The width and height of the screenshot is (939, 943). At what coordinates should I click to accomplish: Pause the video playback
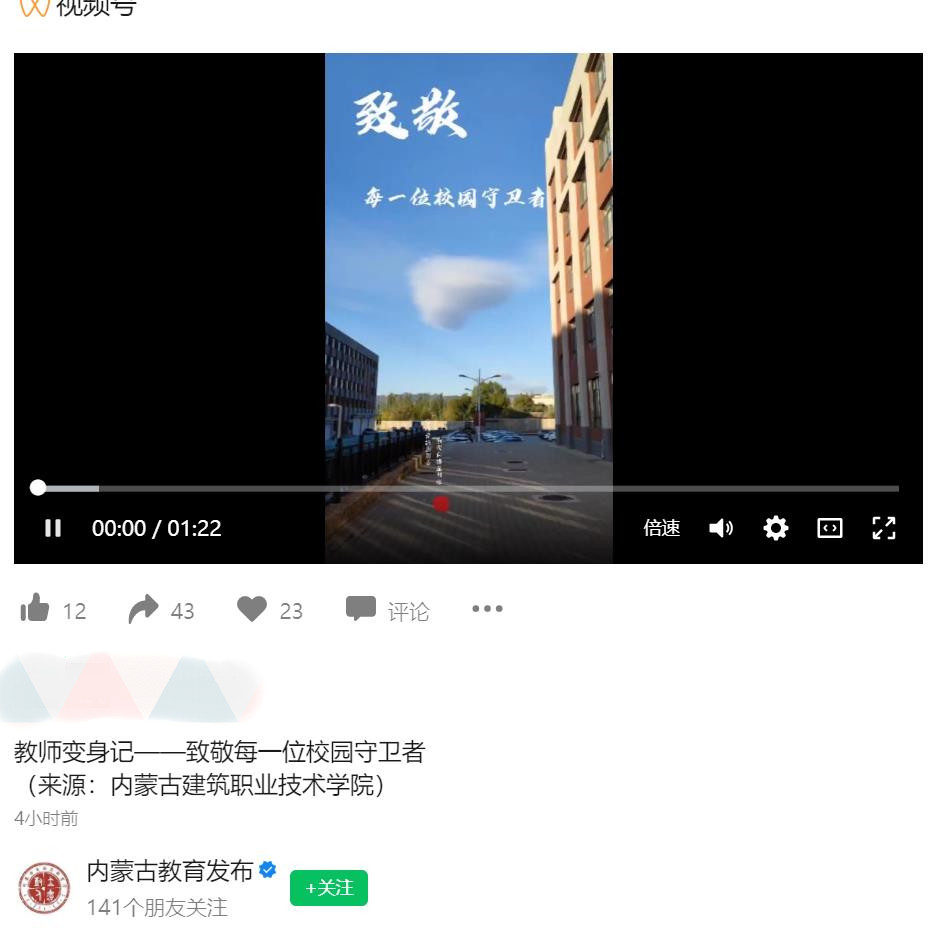click(53, 528)
